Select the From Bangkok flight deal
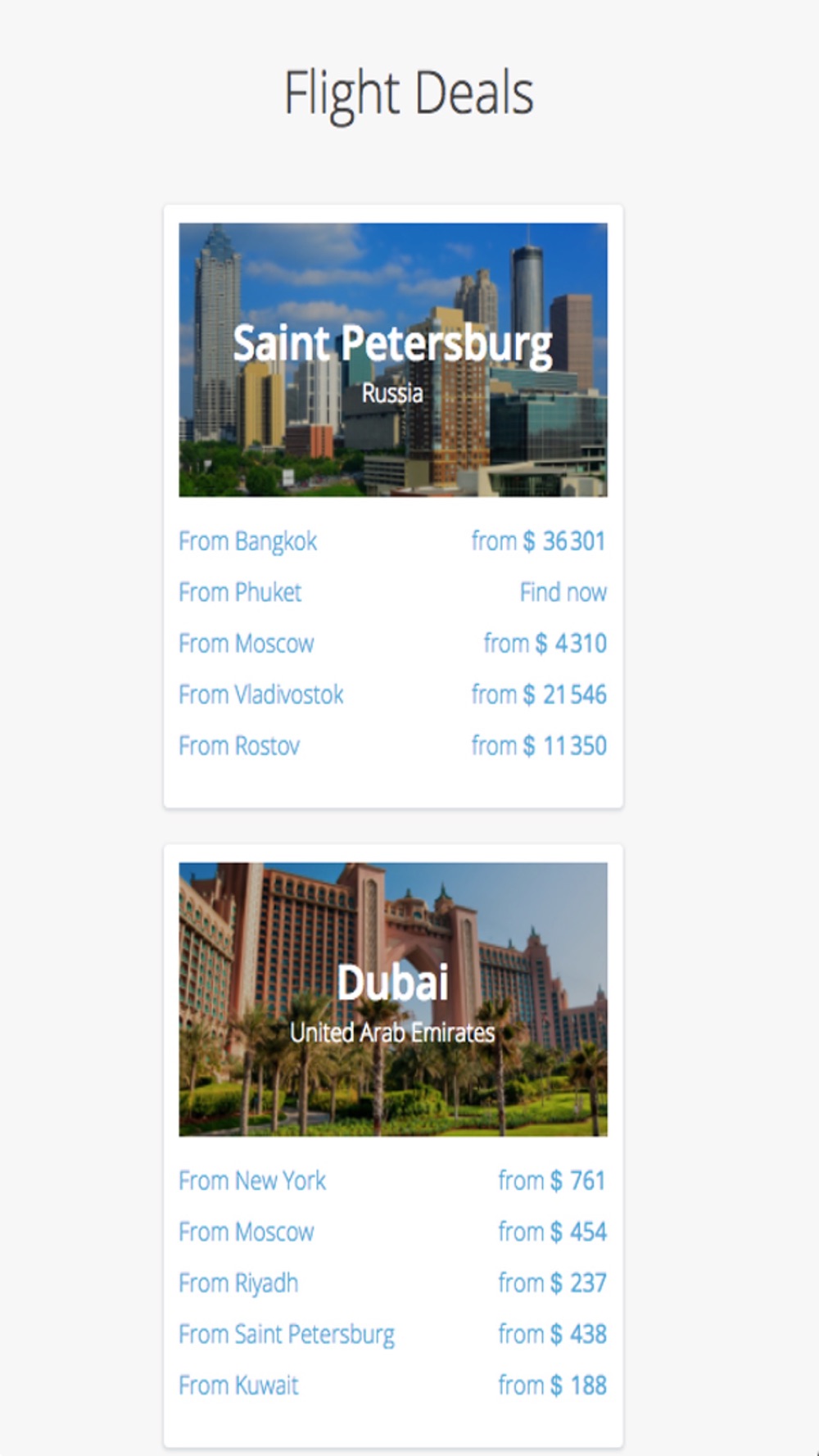Viewport: 819px width, 1456px height. coord(248,541)
